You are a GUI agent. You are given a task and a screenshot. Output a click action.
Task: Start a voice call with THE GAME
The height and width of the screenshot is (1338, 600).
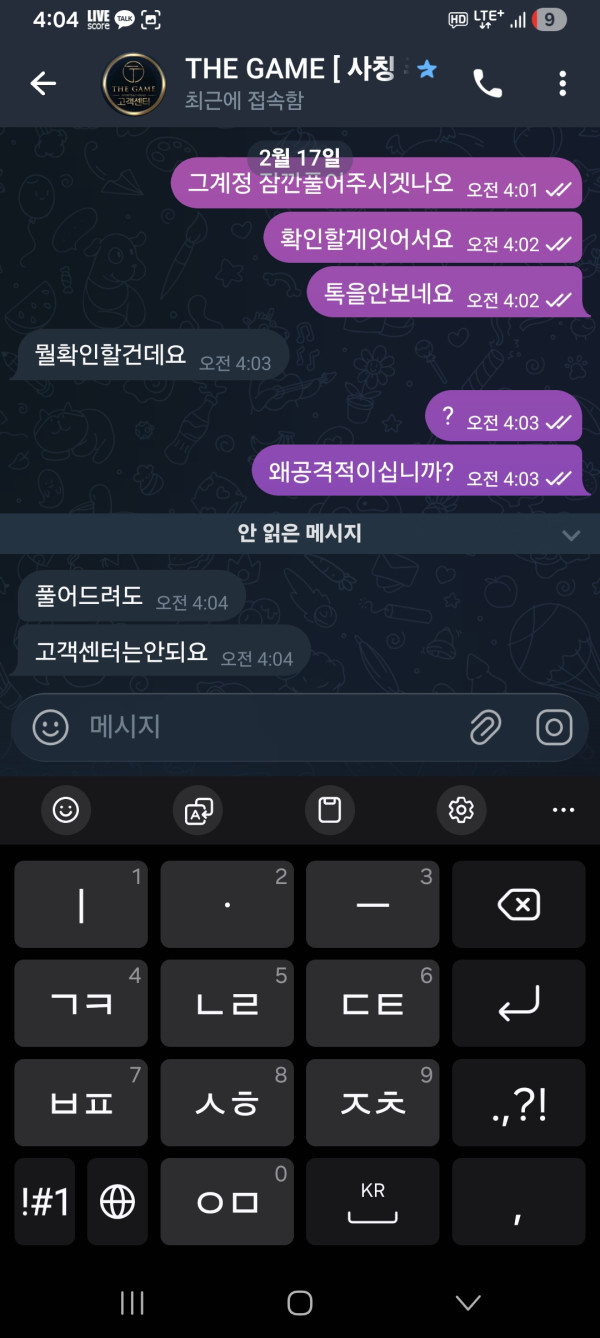[x=487, y=84]
